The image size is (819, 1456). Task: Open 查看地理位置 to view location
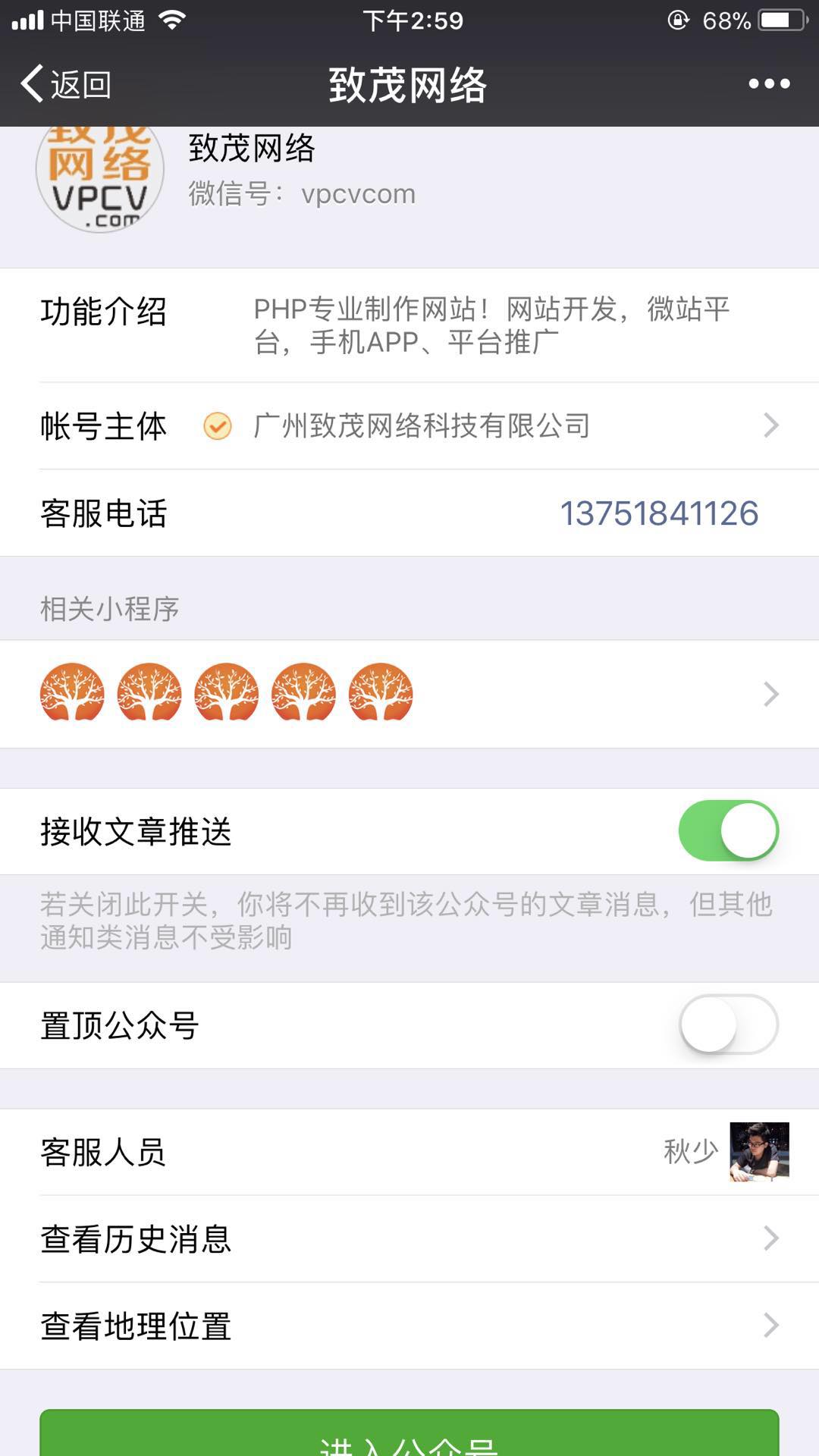(x=136, y=1326)
